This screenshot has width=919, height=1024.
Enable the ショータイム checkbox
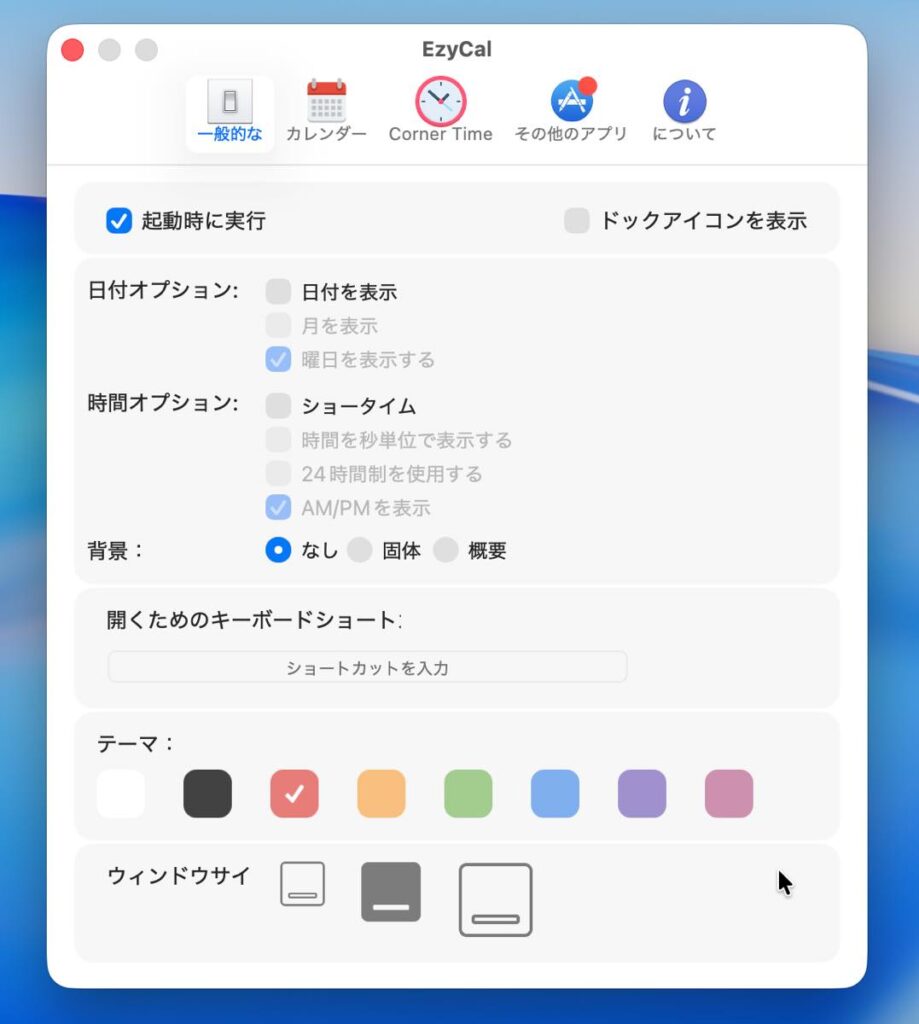pos(278,406)
